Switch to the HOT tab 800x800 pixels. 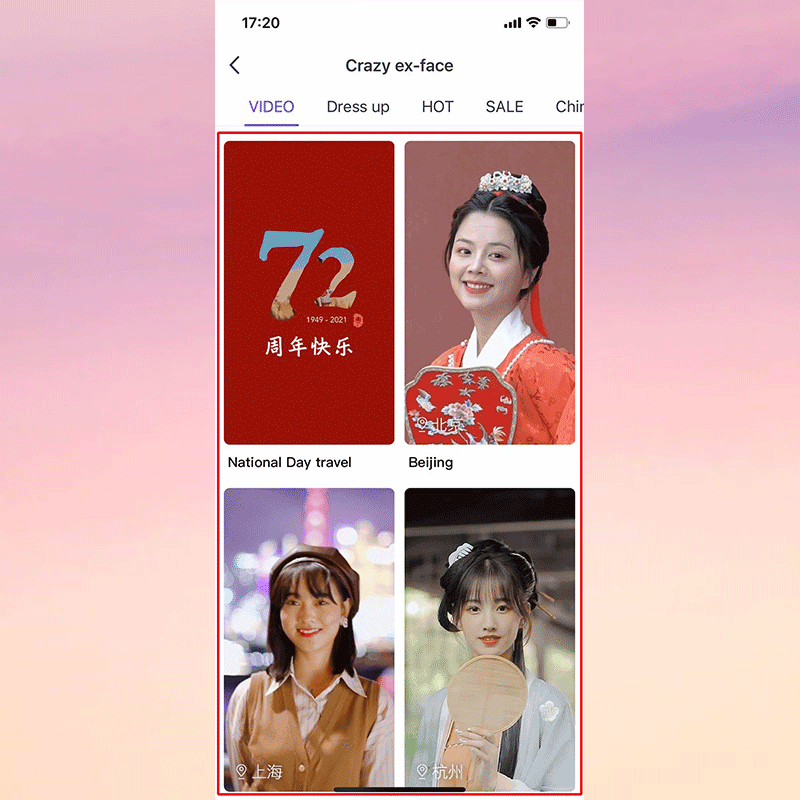(437, 107)
